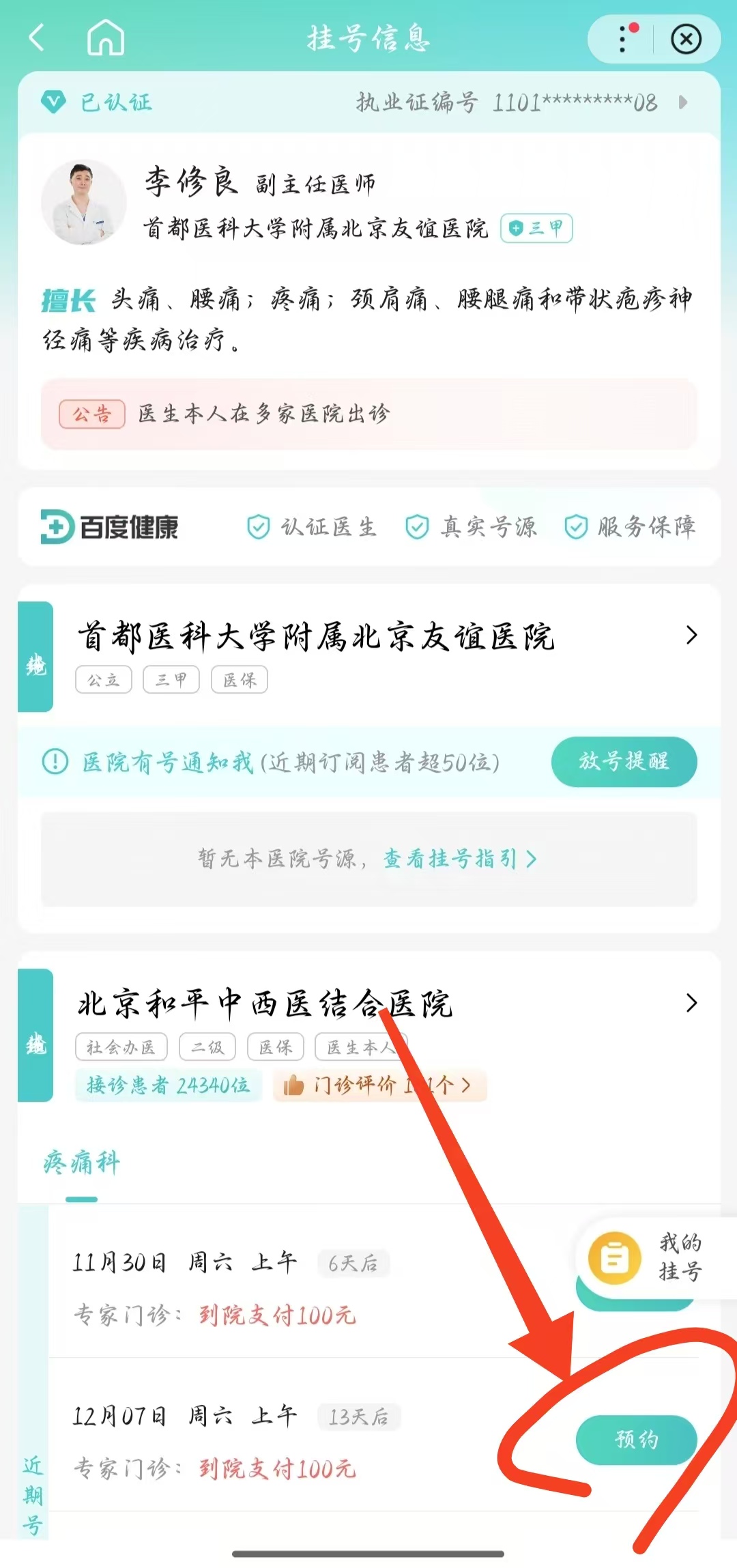Close the mini-program with the X button

click(686, 39)
